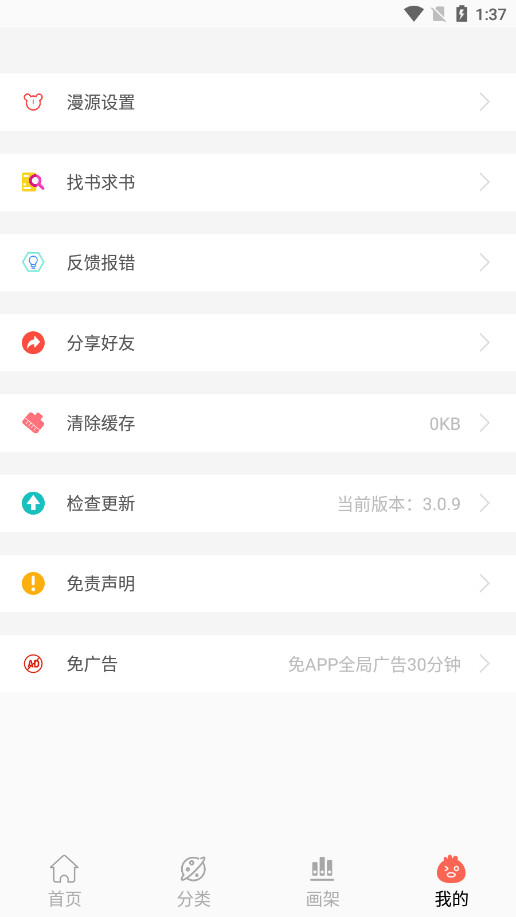Screen dimensions: 516x917
Task: Go to the 画架 tab
Action: pos(322,881)
